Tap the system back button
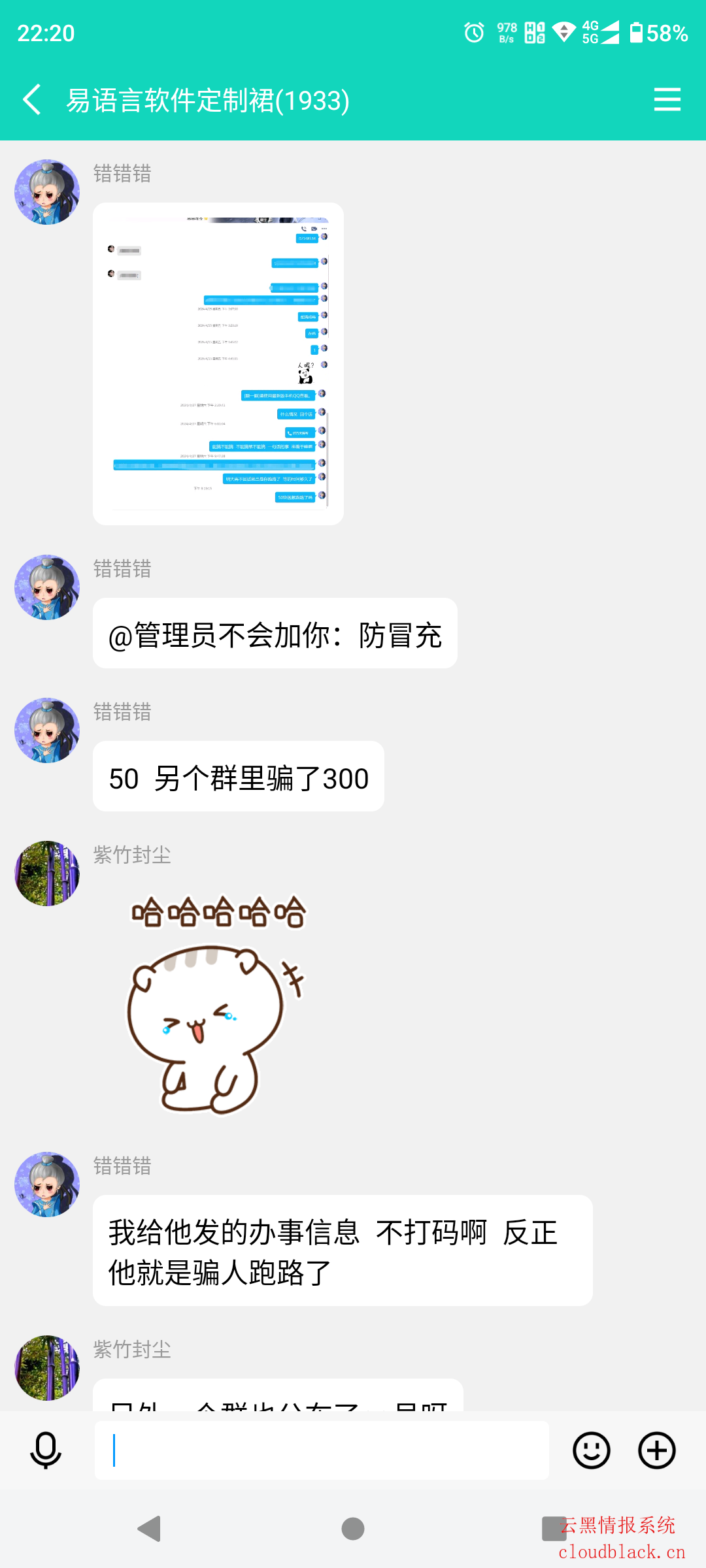Image resolution: width=706 pixels, height=1568 pixels. (150, 1529)
